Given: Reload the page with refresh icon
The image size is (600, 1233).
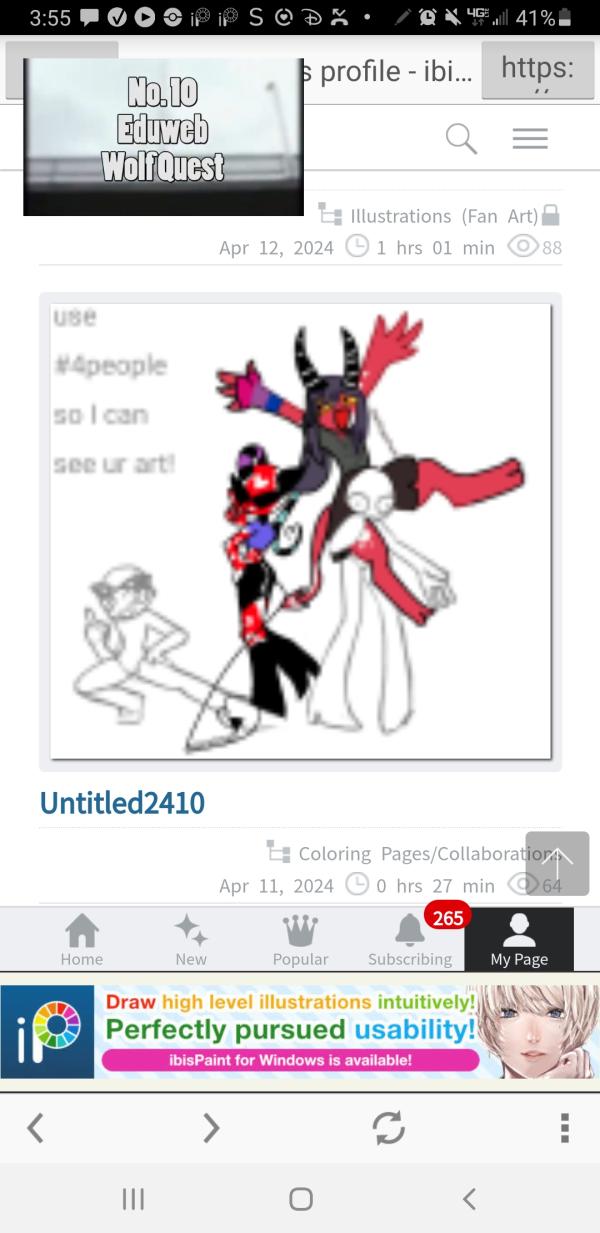Looking at the screenshot, I should (388, 1128).
